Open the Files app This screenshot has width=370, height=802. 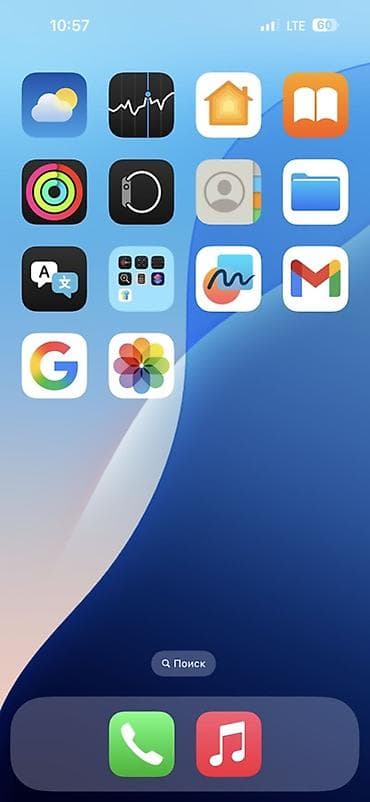(x=315, y=192)
